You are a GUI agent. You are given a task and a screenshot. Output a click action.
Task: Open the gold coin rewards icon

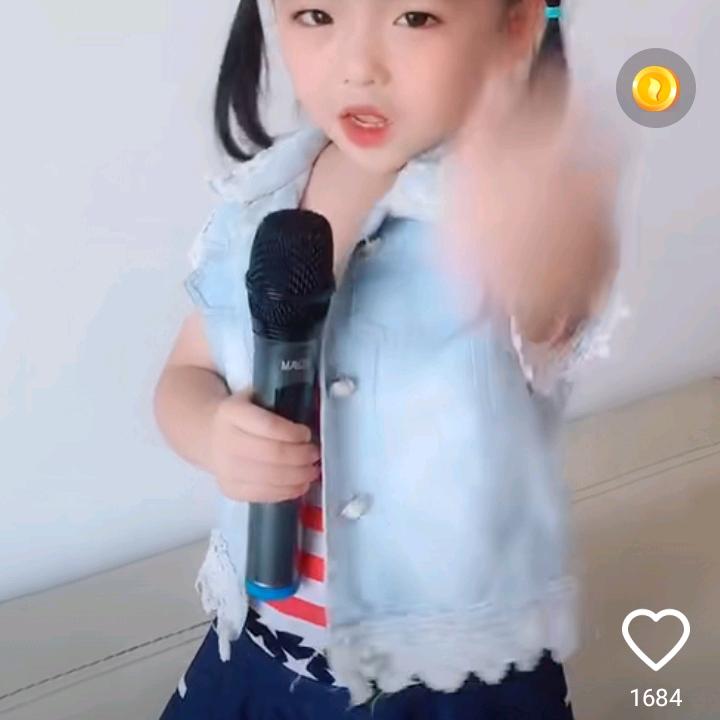click(x=655, y=88)
